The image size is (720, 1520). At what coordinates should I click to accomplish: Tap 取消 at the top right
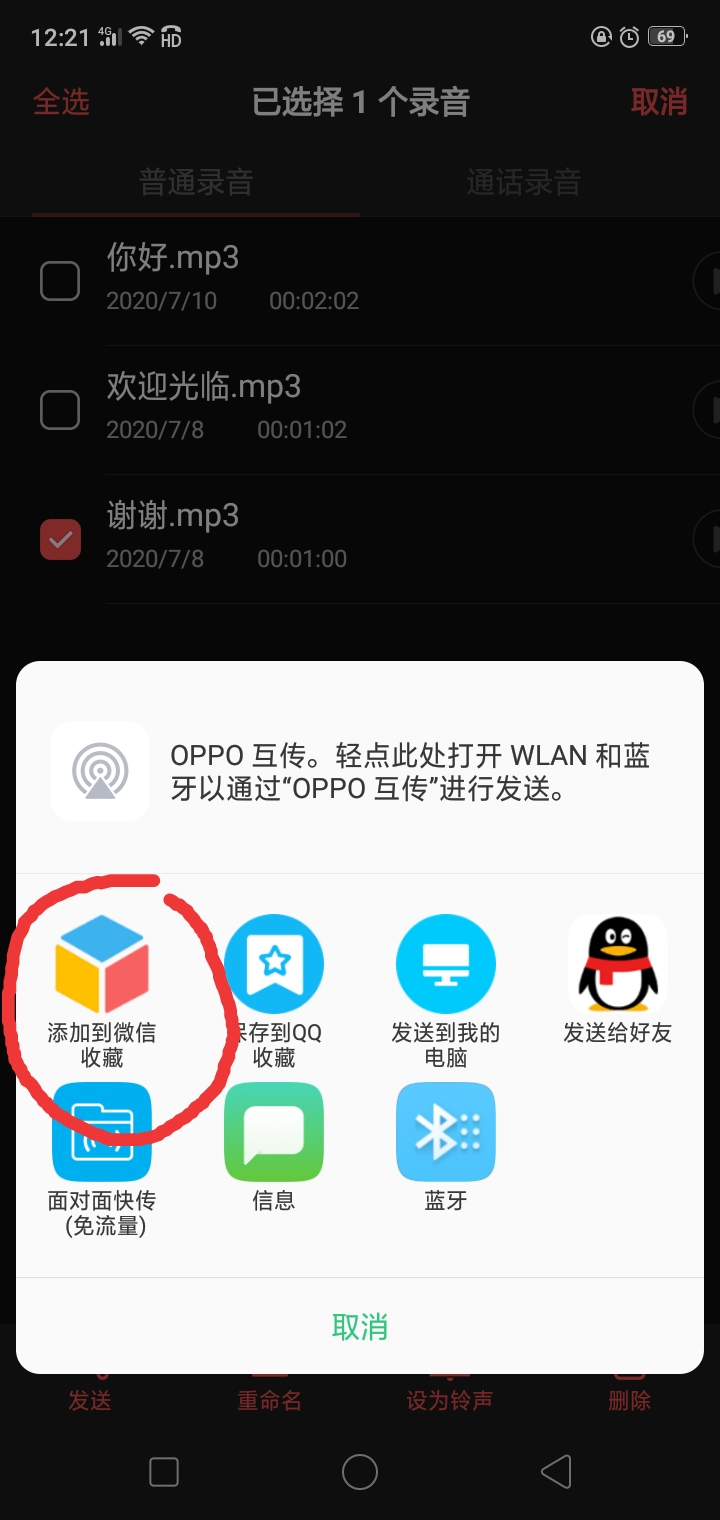[x=659, y=103]
